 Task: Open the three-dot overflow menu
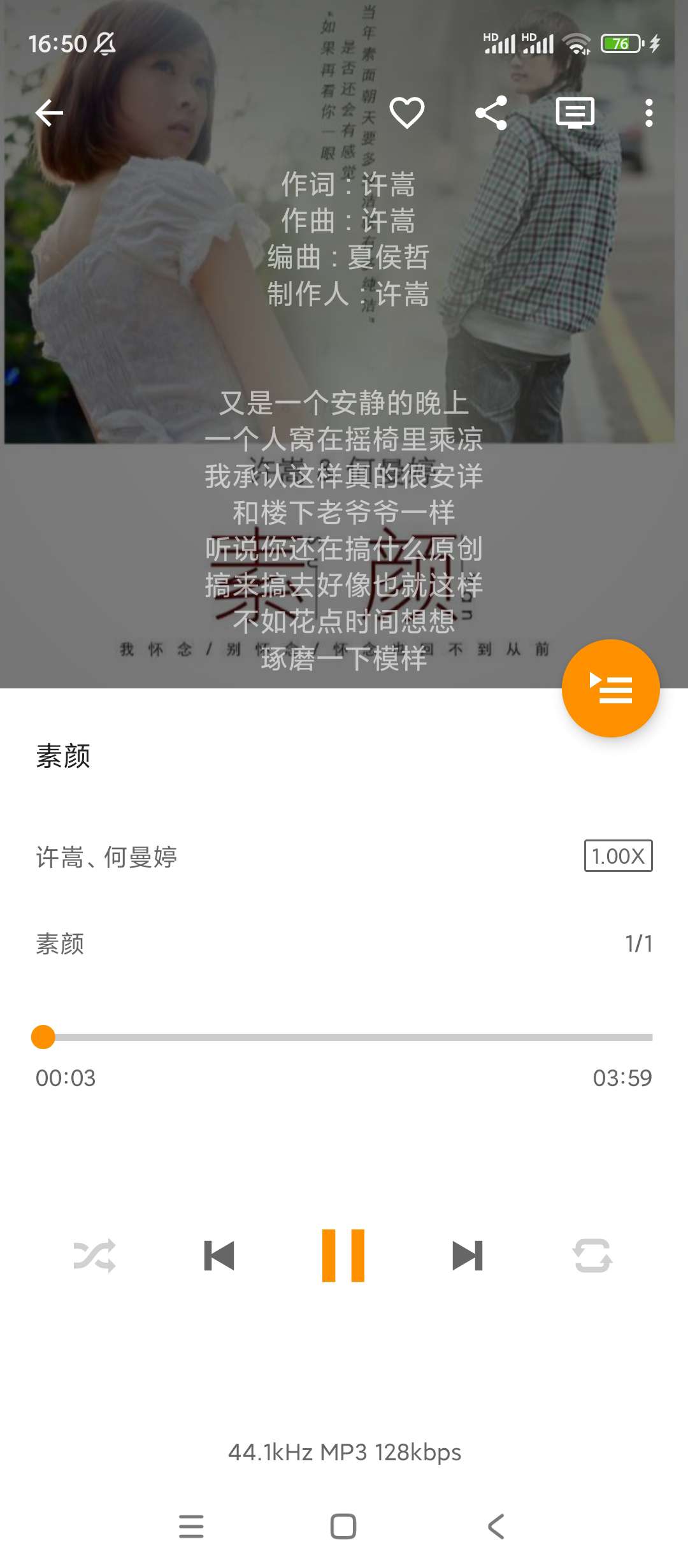coord(649,113)
